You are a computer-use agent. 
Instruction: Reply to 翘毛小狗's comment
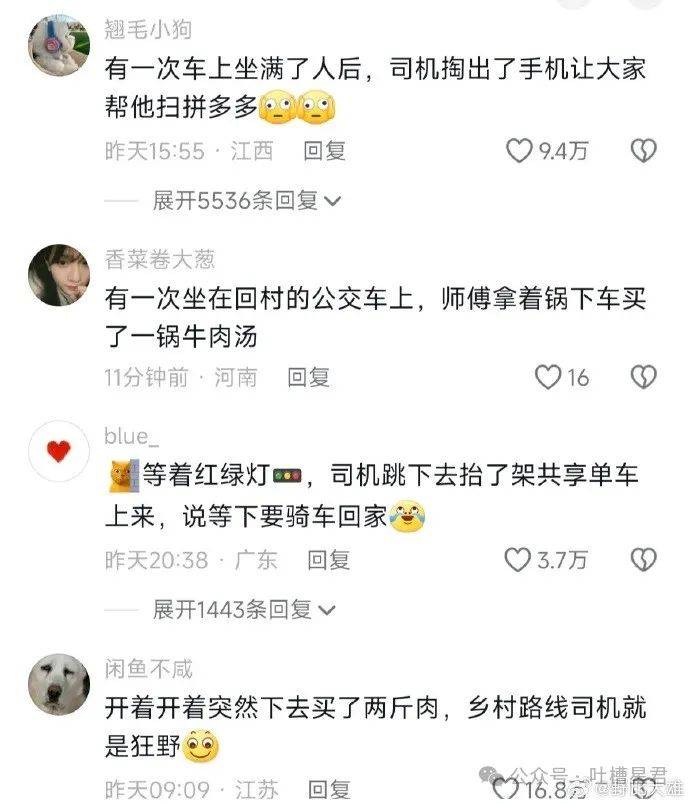pyautogui.click(x=325, y=151)
